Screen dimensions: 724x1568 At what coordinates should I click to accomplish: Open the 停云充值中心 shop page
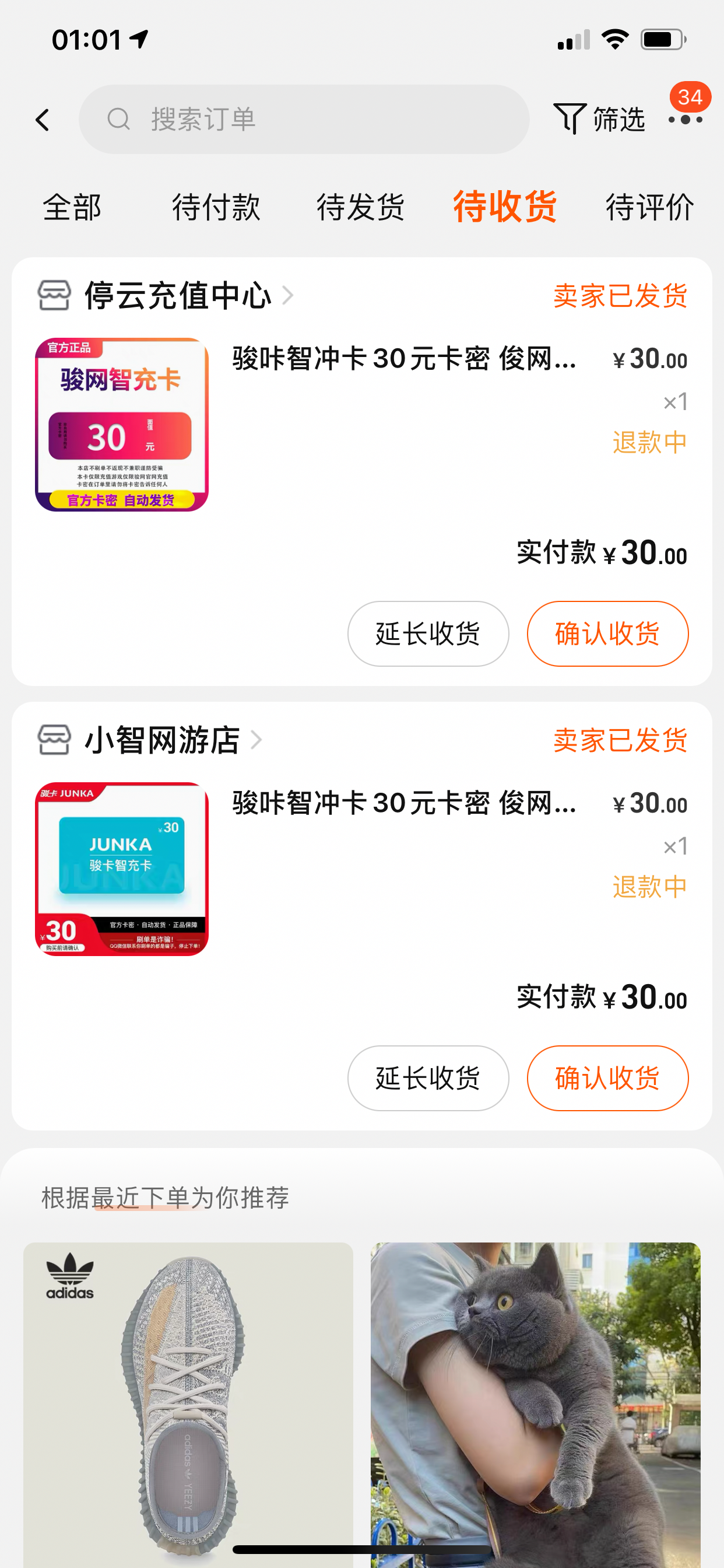pos(178,296)
